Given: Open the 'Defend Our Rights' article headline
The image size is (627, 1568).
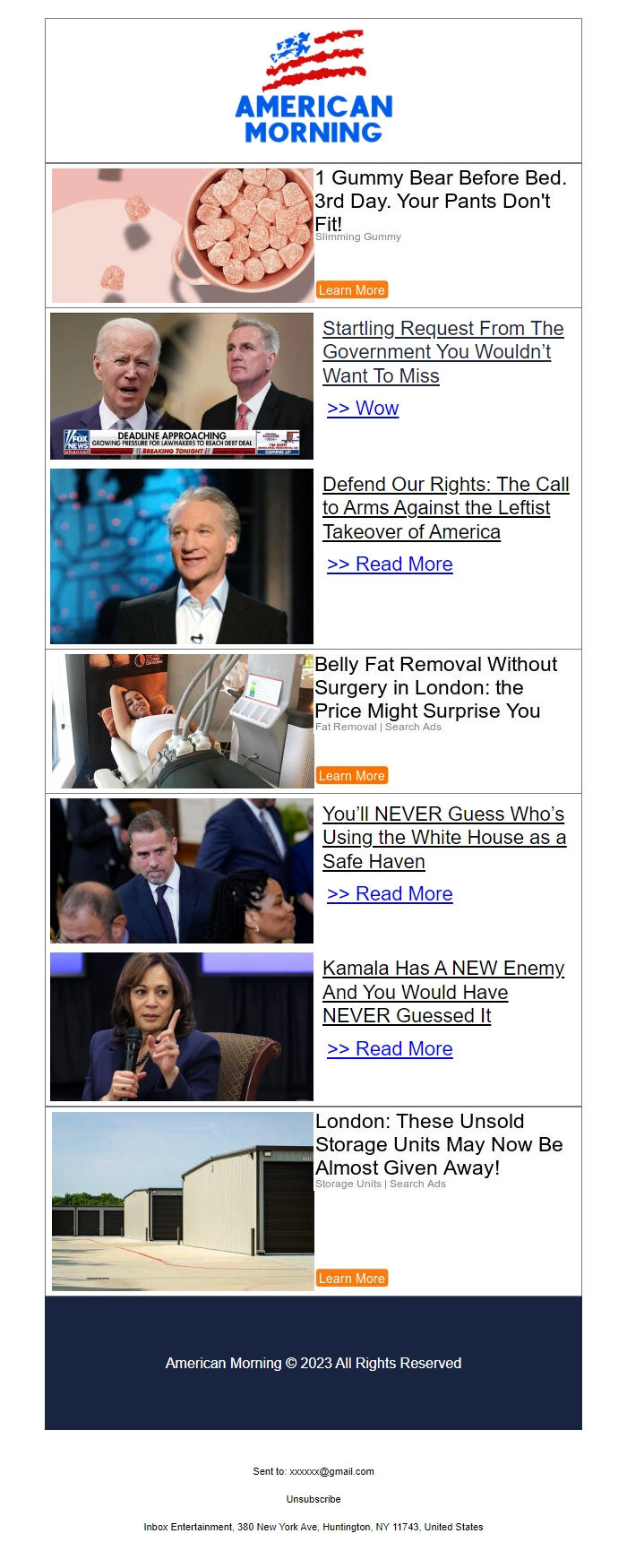Looking at the screenshot, I should click(445, 508).
